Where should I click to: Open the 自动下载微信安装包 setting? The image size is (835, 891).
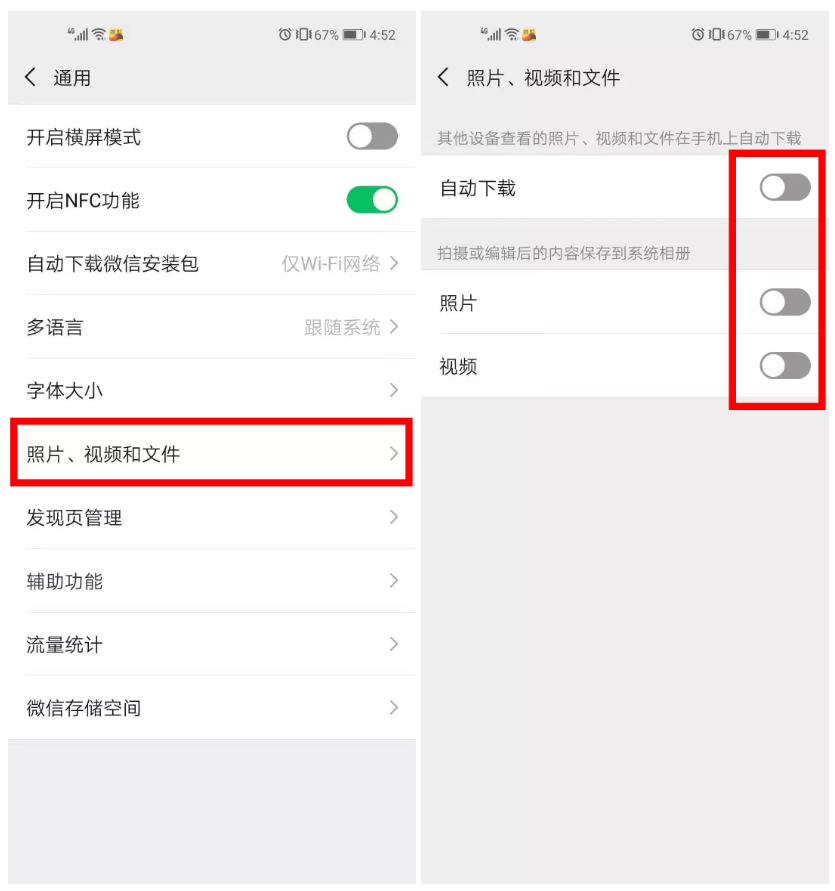tap(212, 264)
